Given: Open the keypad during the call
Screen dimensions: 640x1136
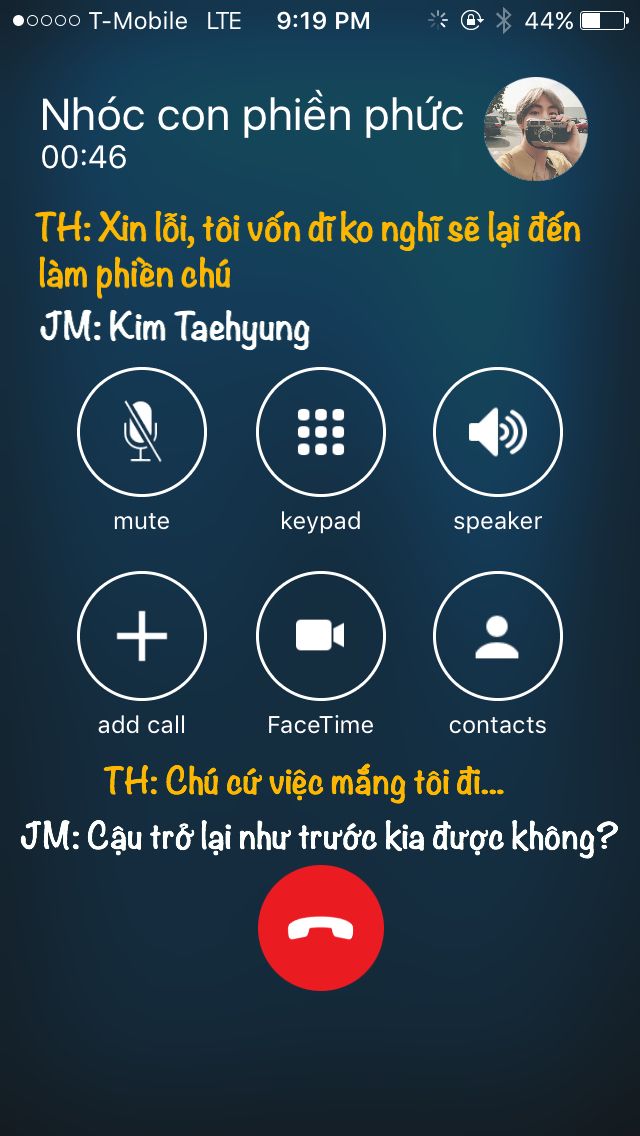Looking at the screenshot, I should [x=320, y=432].
